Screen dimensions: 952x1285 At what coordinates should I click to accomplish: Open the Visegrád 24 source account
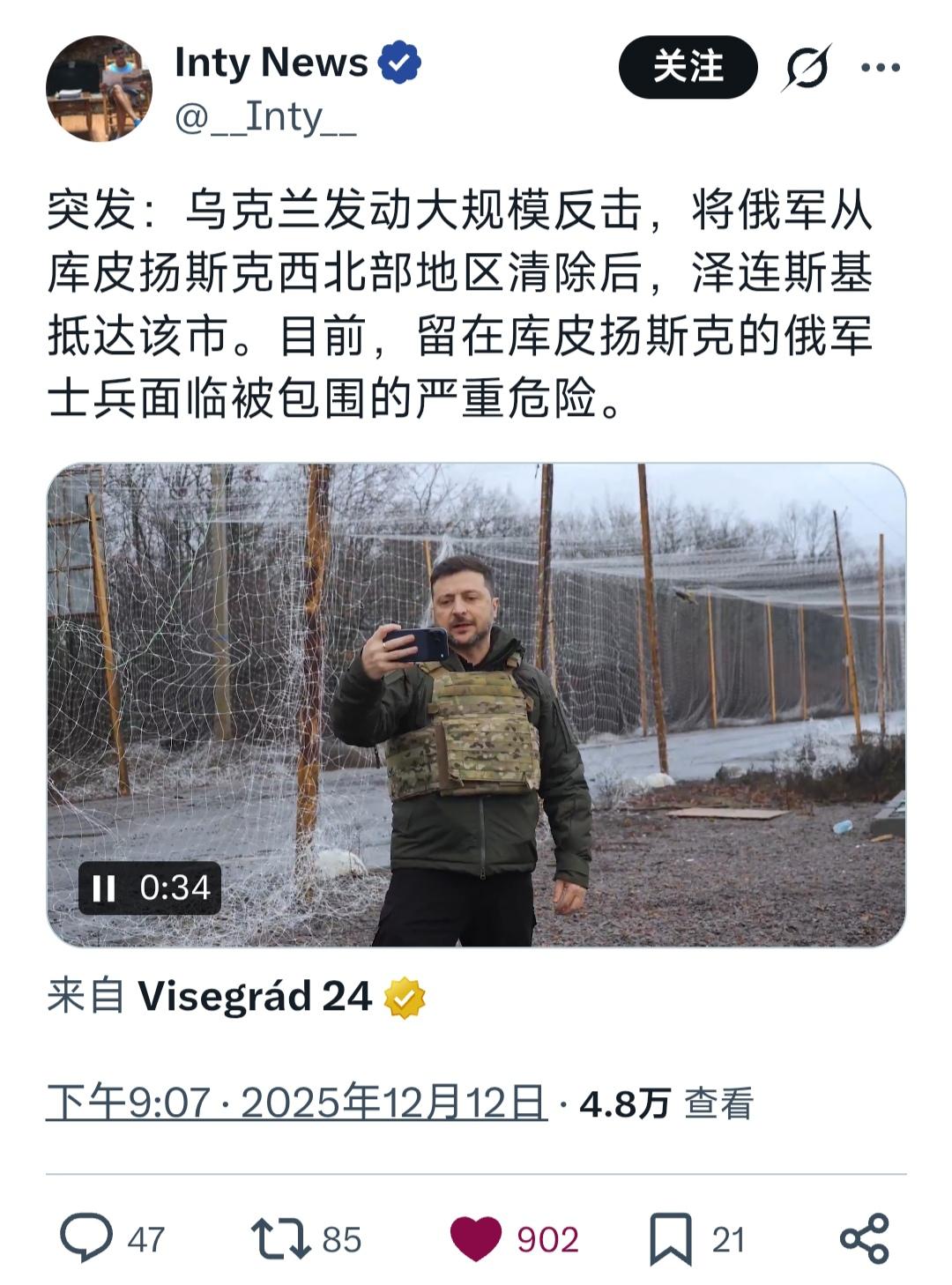256,997
